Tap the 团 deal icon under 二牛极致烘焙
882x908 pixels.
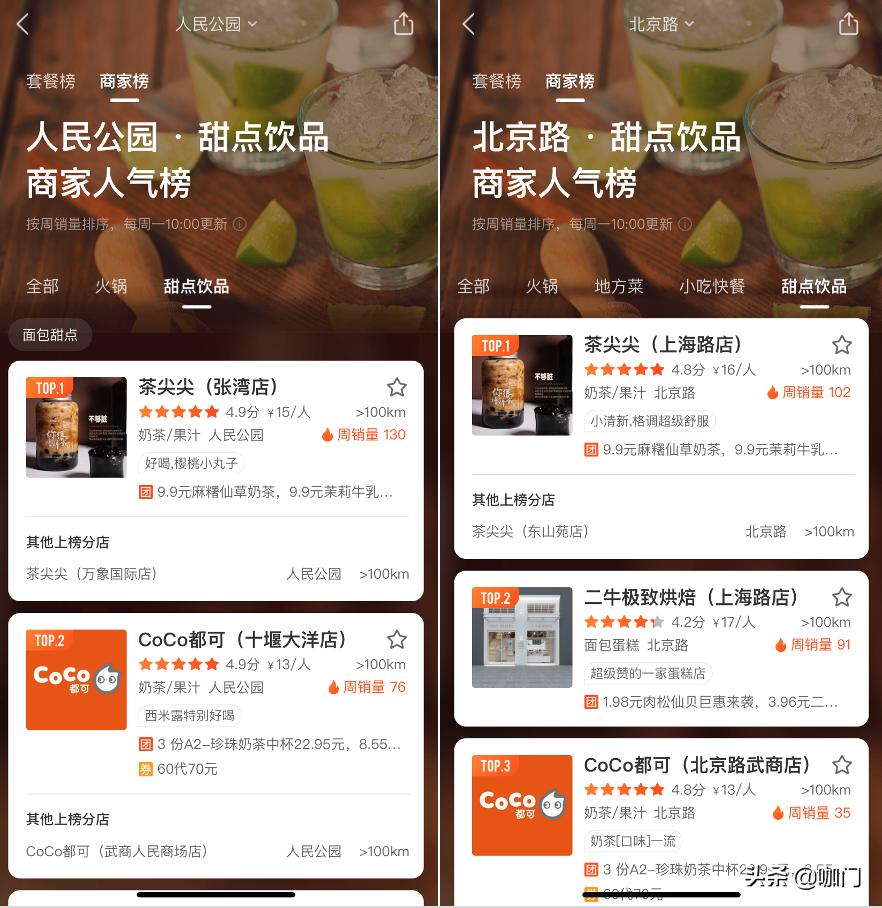click(589, 702)
